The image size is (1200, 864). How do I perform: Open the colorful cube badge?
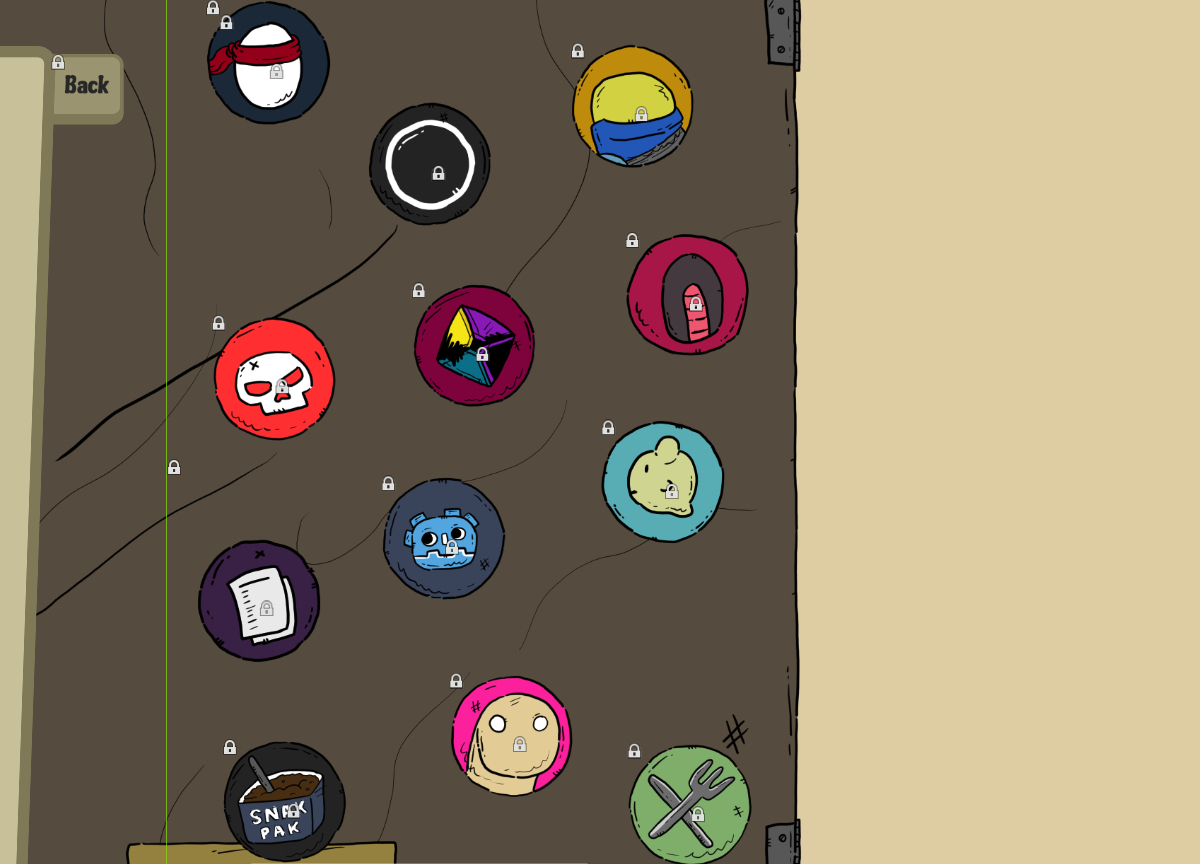click(x=474, y=346)
